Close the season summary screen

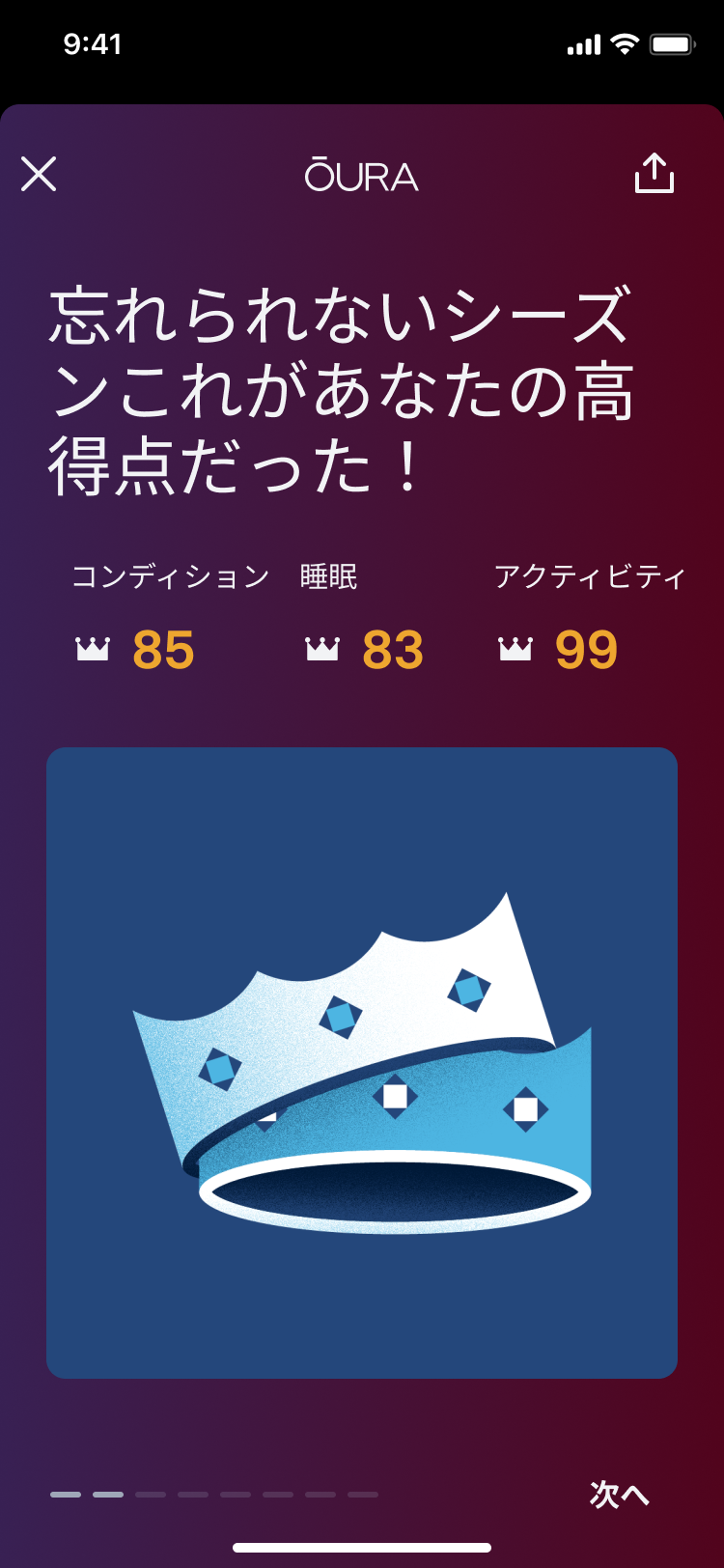pos(39,174)
